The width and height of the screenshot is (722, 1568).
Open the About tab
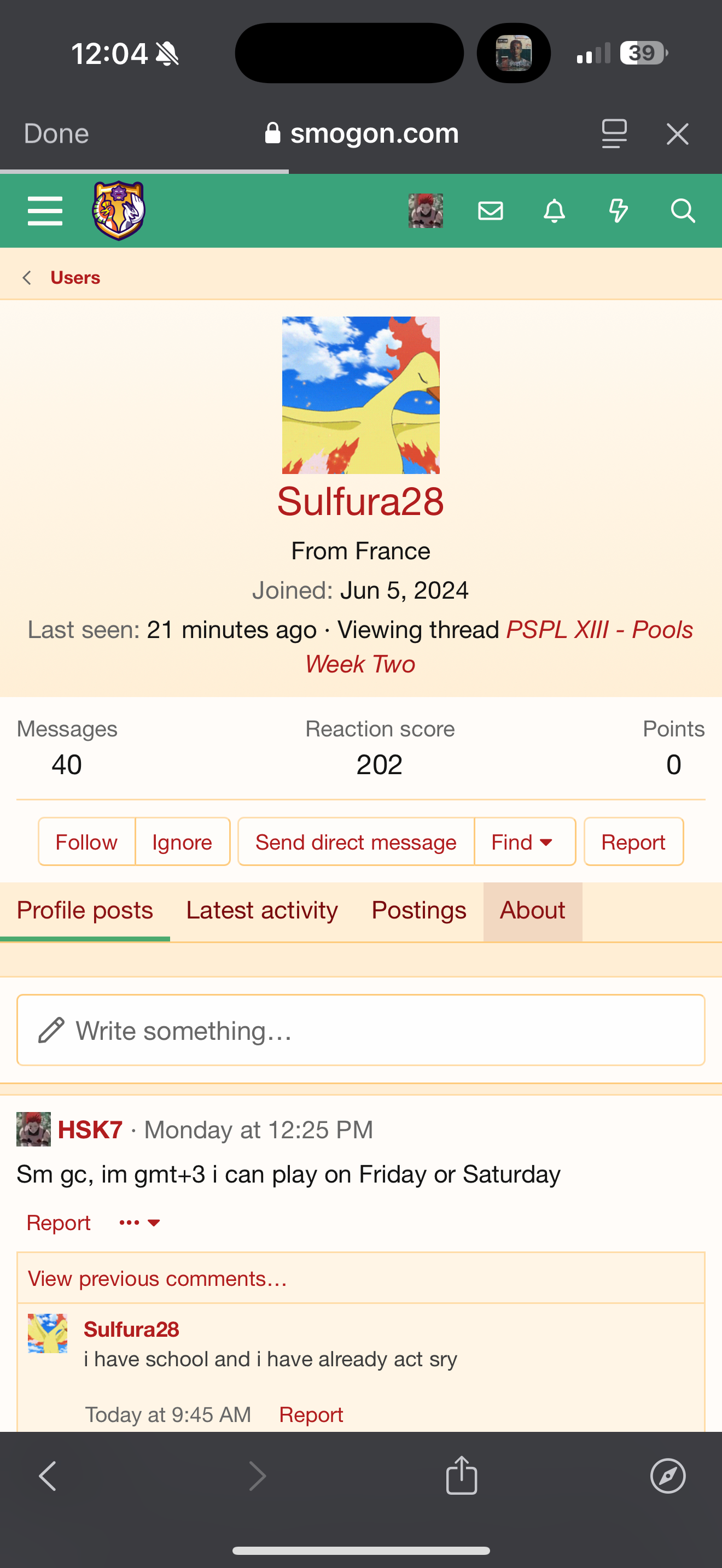click(x=533, y=911)
